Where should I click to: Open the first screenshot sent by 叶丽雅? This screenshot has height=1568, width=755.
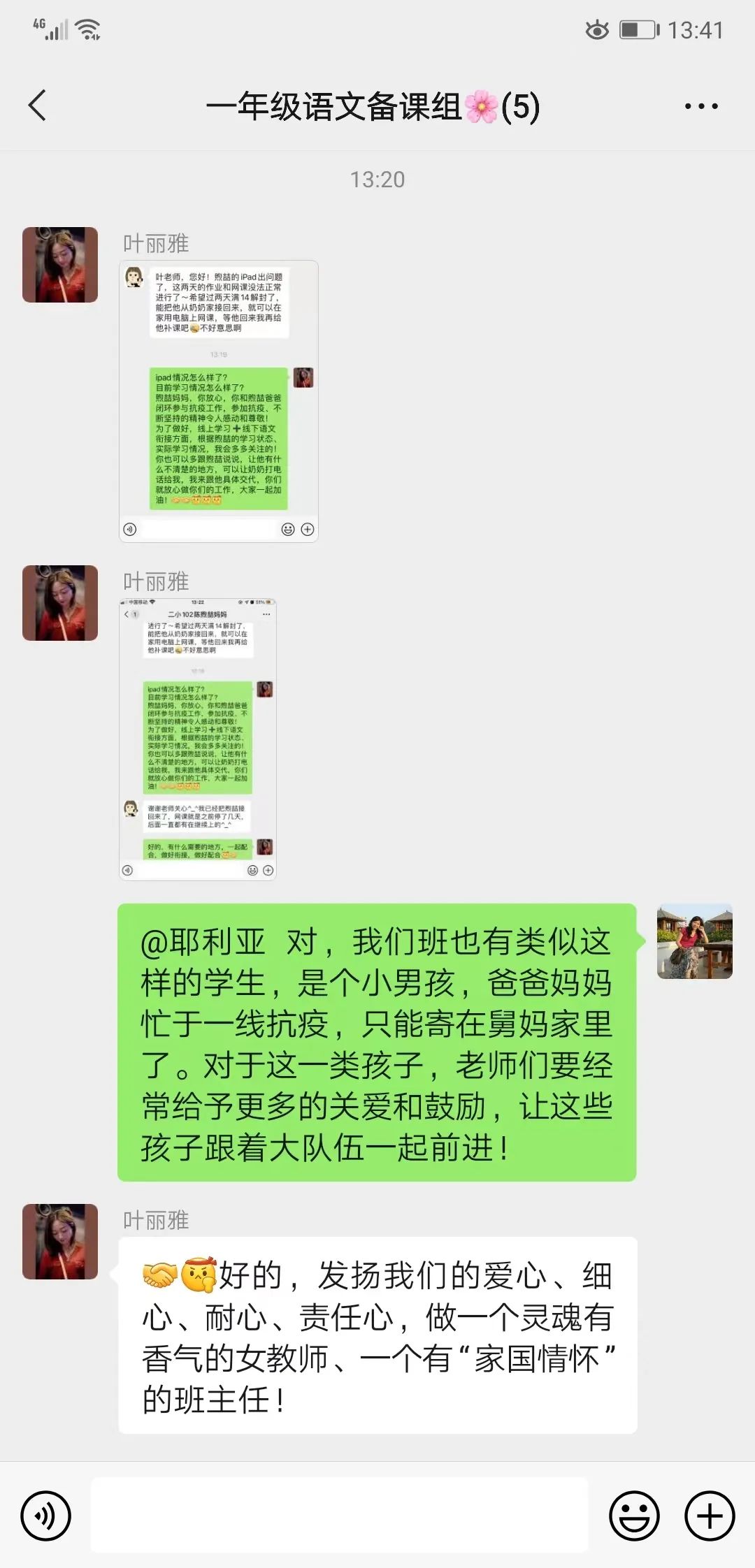[219, 401]
